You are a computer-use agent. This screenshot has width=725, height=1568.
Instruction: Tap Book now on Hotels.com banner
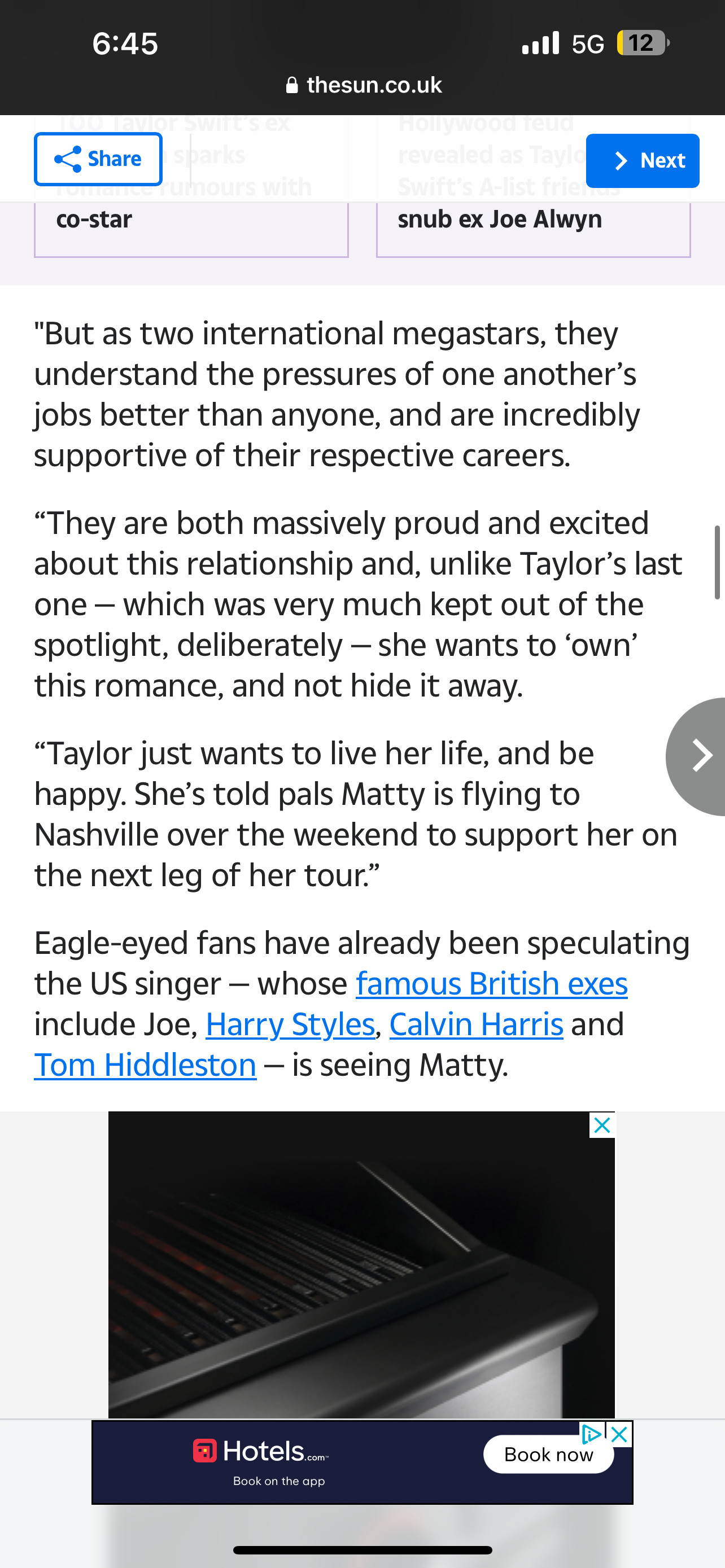(x=548, y=1454)
